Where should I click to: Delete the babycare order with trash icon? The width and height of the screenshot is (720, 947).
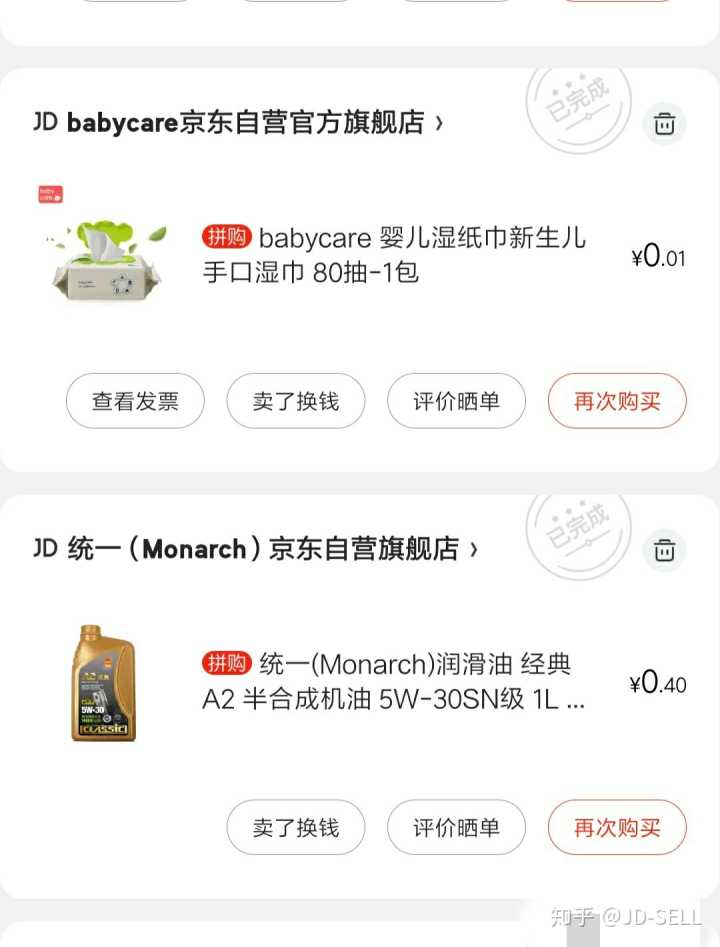coord(664,124)
